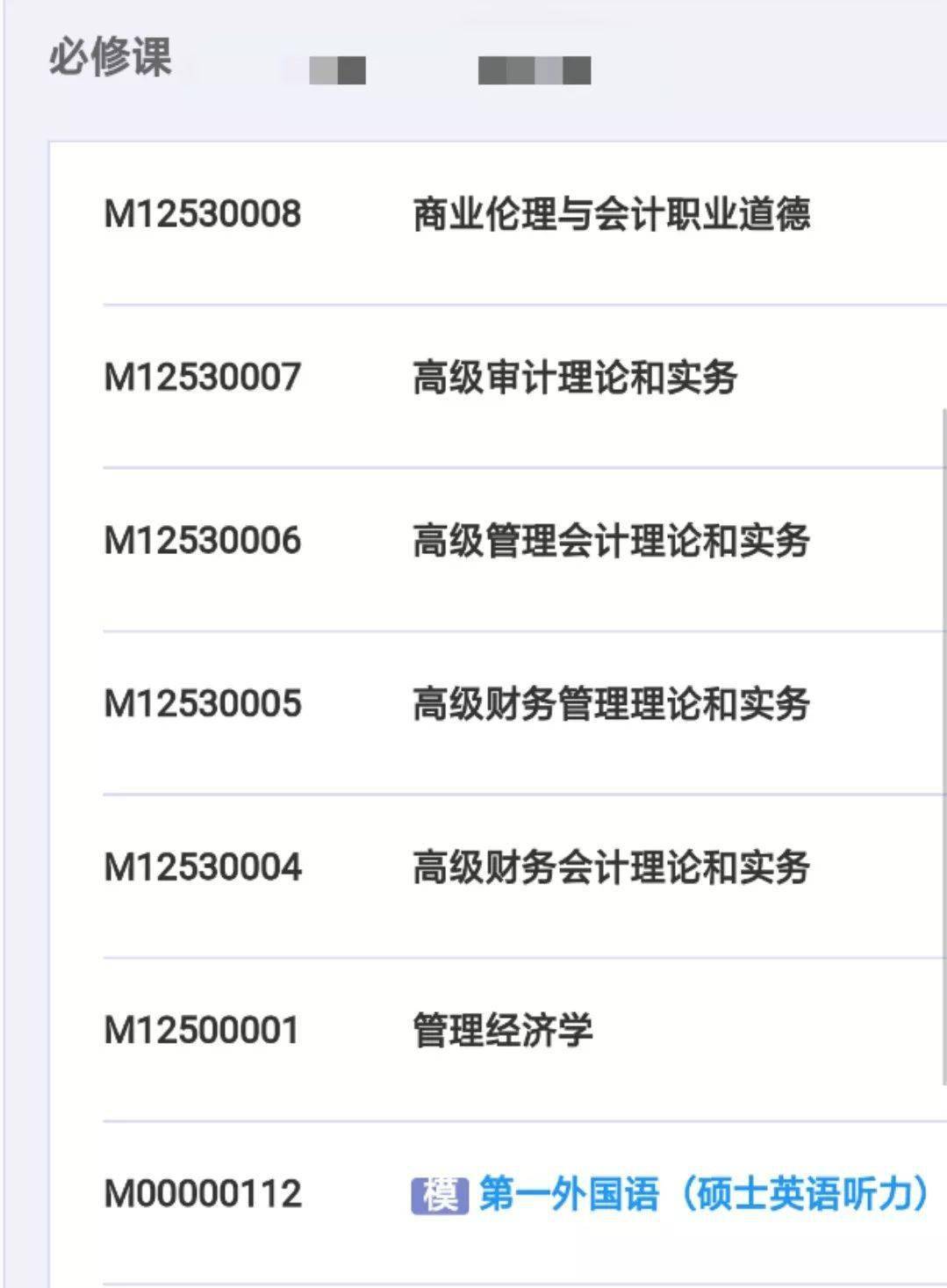Click course code M12530005
The image size is (947, 1288).
[201, 702]
